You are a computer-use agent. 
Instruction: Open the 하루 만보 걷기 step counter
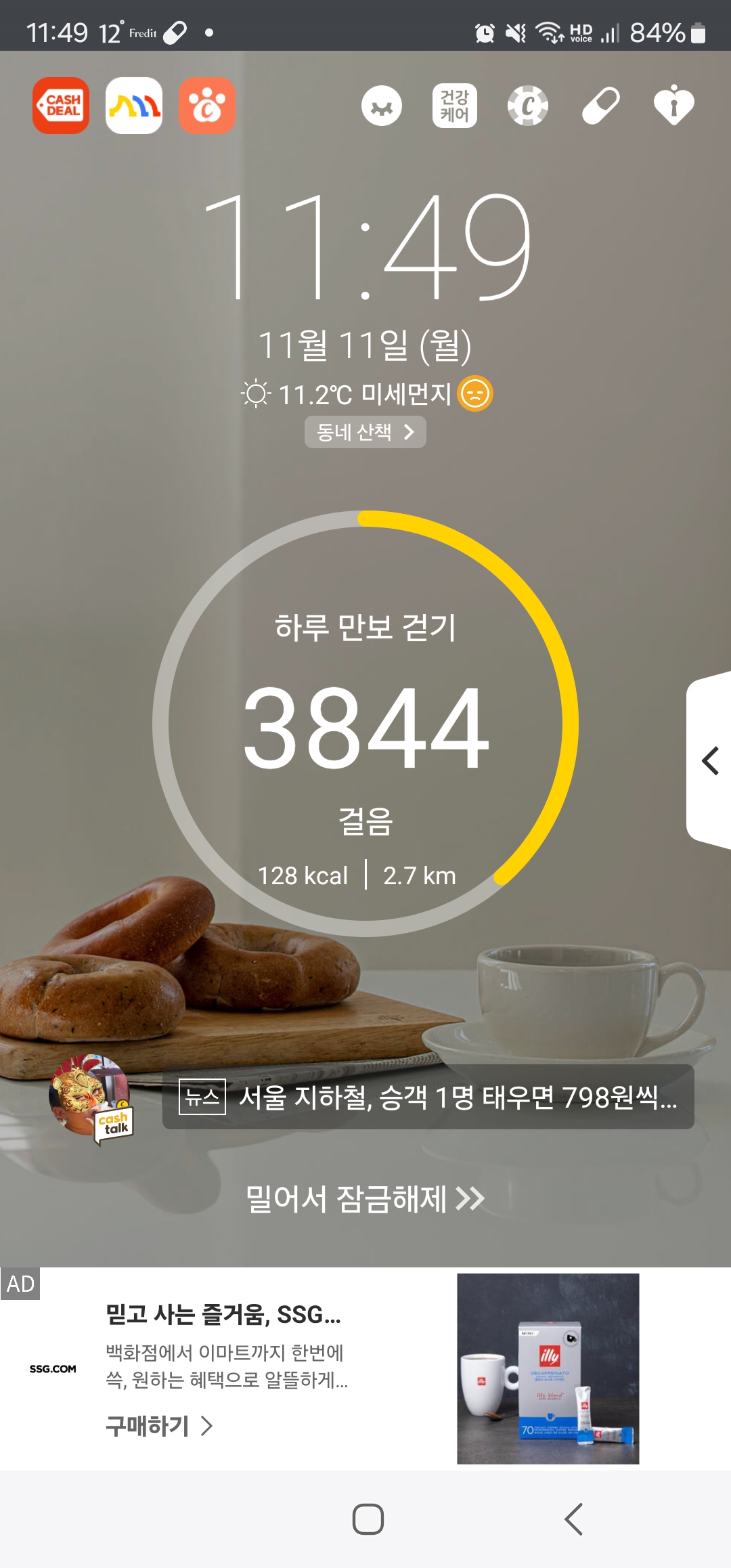click(x=365, y=724)
